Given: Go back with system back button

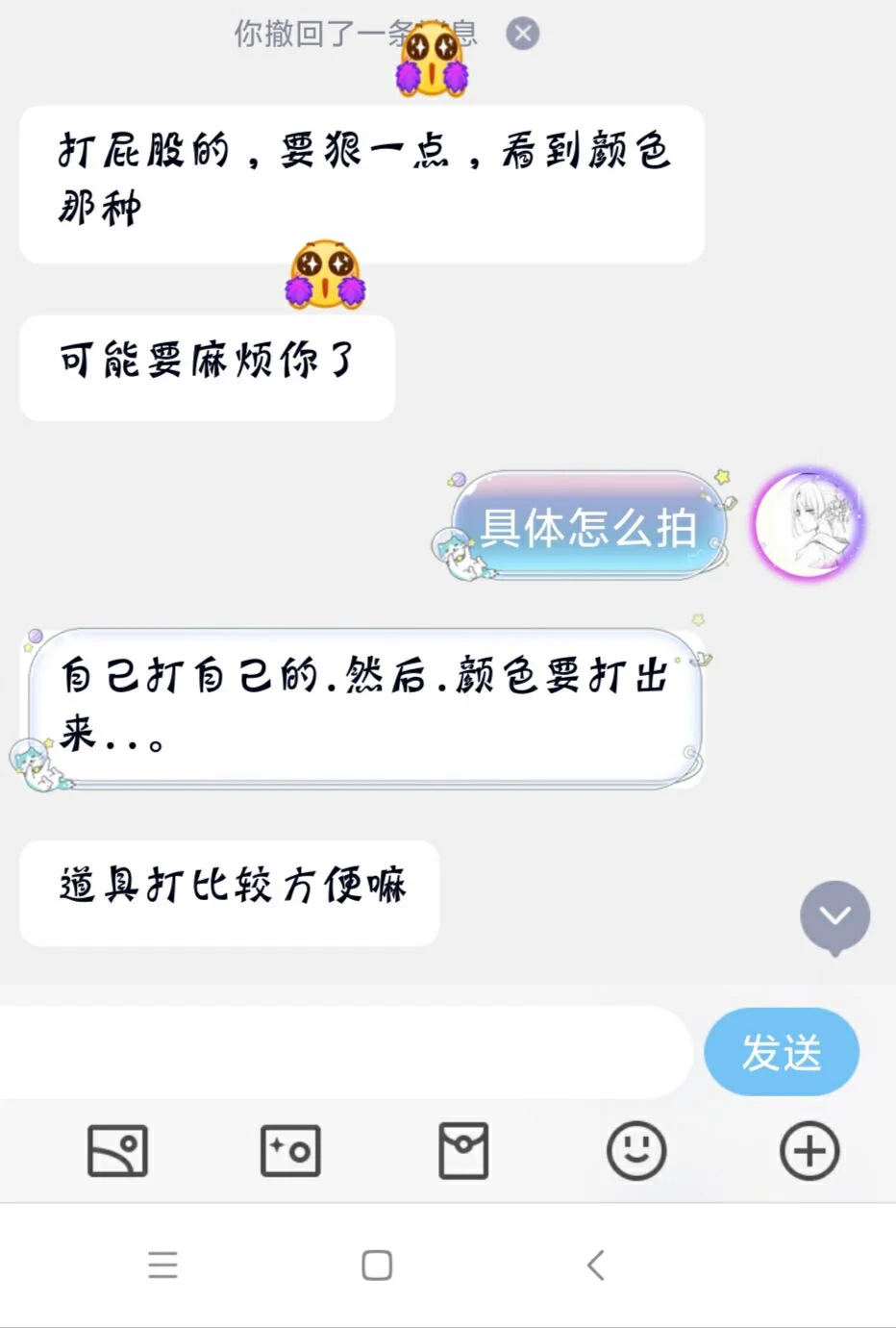Looking at the screenshot, I should (596, 1265).
